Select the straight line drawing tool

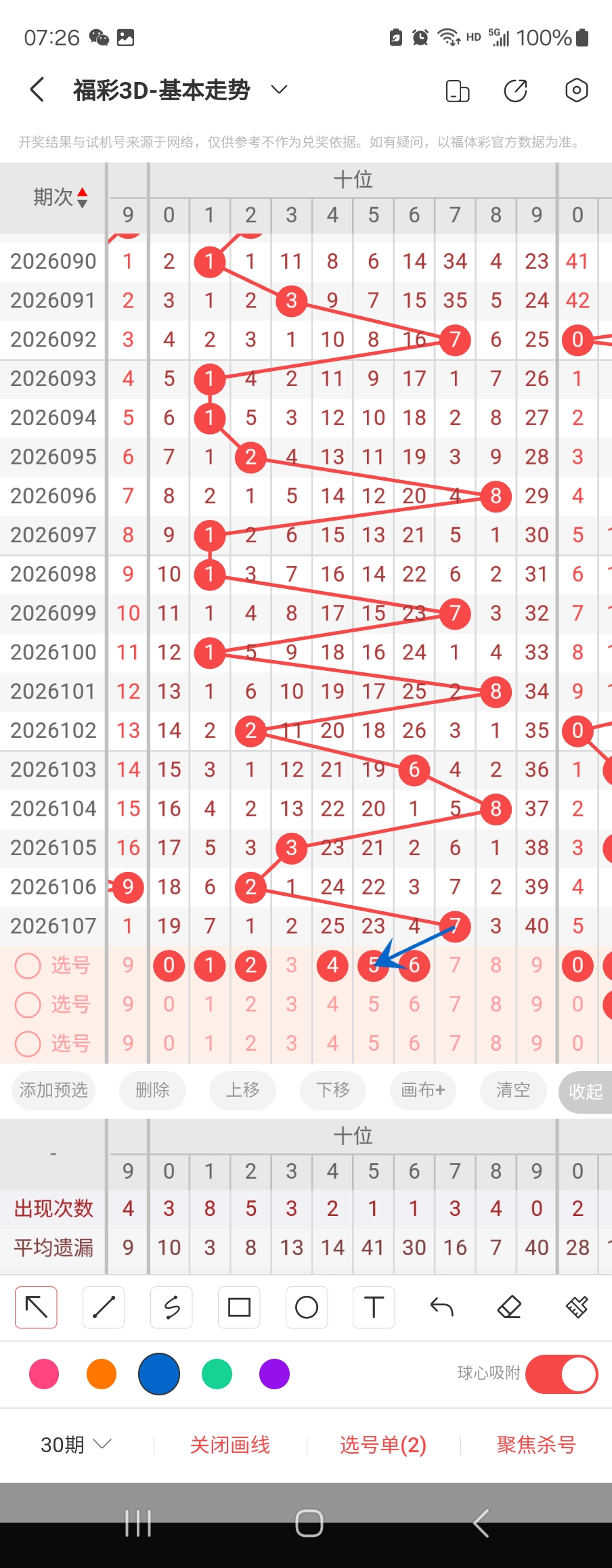[x=104, y=1307]
